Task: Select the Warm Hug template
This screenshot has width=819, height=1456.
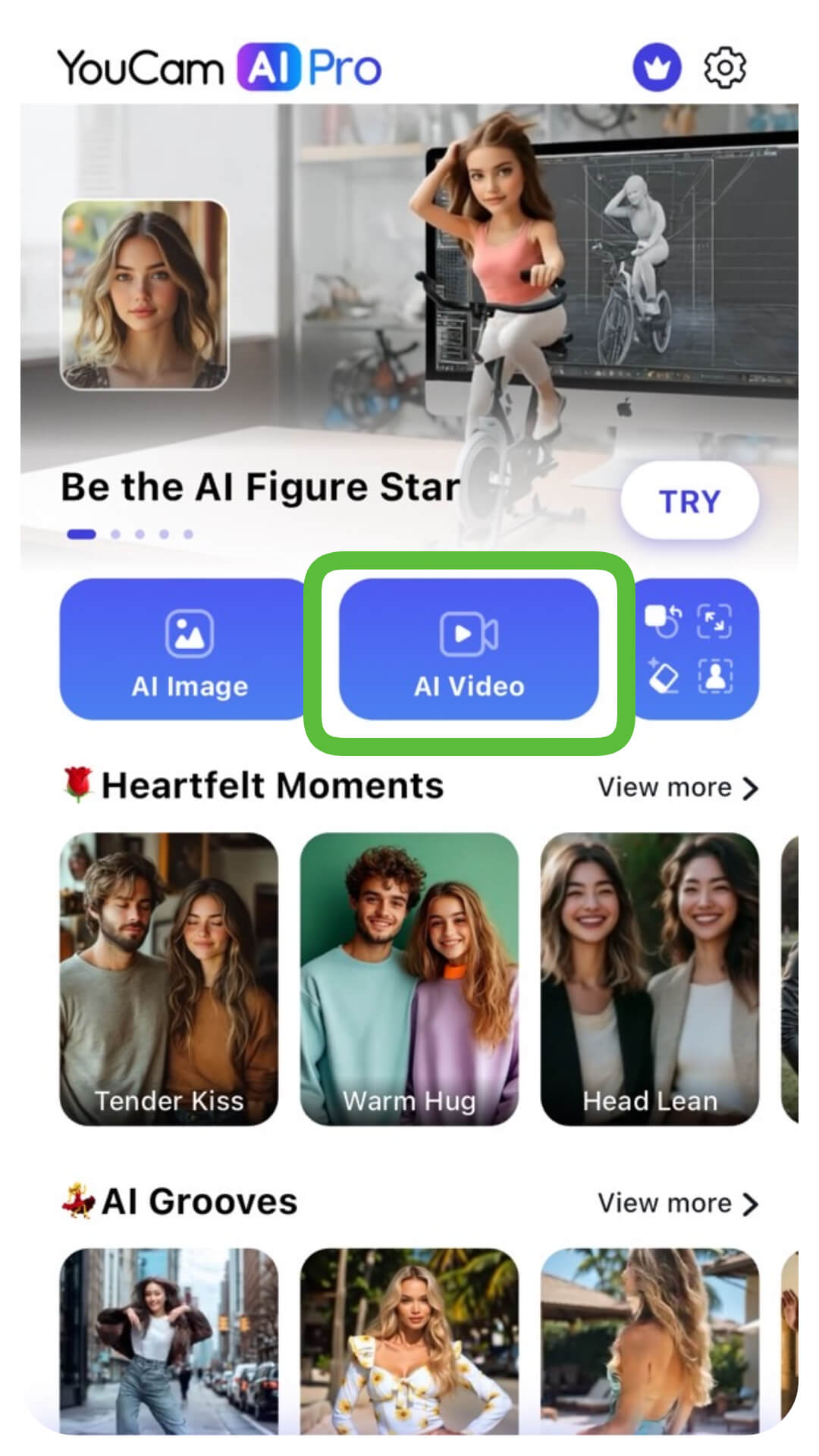Action: [409, 978]
